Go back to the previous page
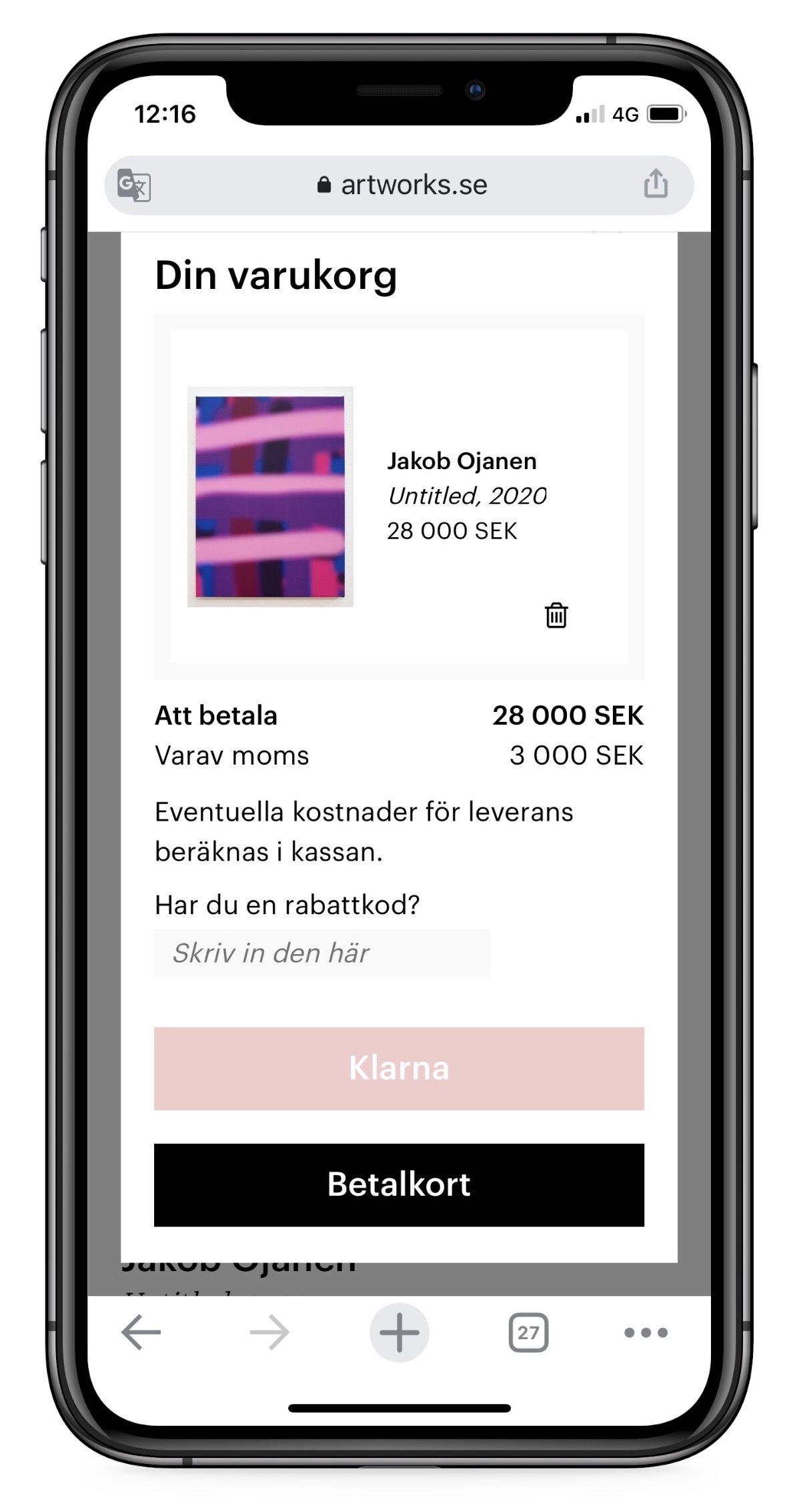This screenshot has height=1512, width=795. tap(141, 1333)
